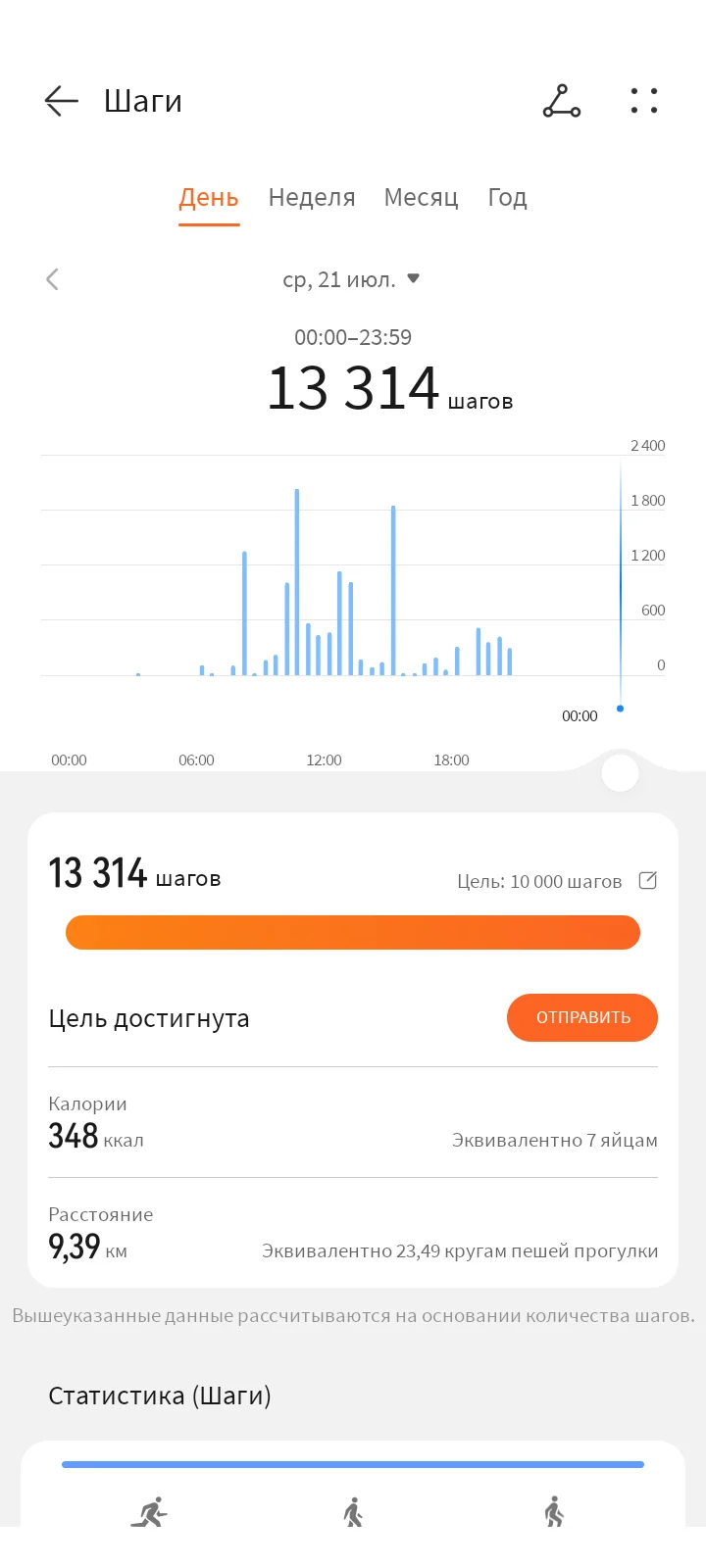Switch to the Неделя tab
The width and height of the screenshot is (706, 1568).
[311, 197]
